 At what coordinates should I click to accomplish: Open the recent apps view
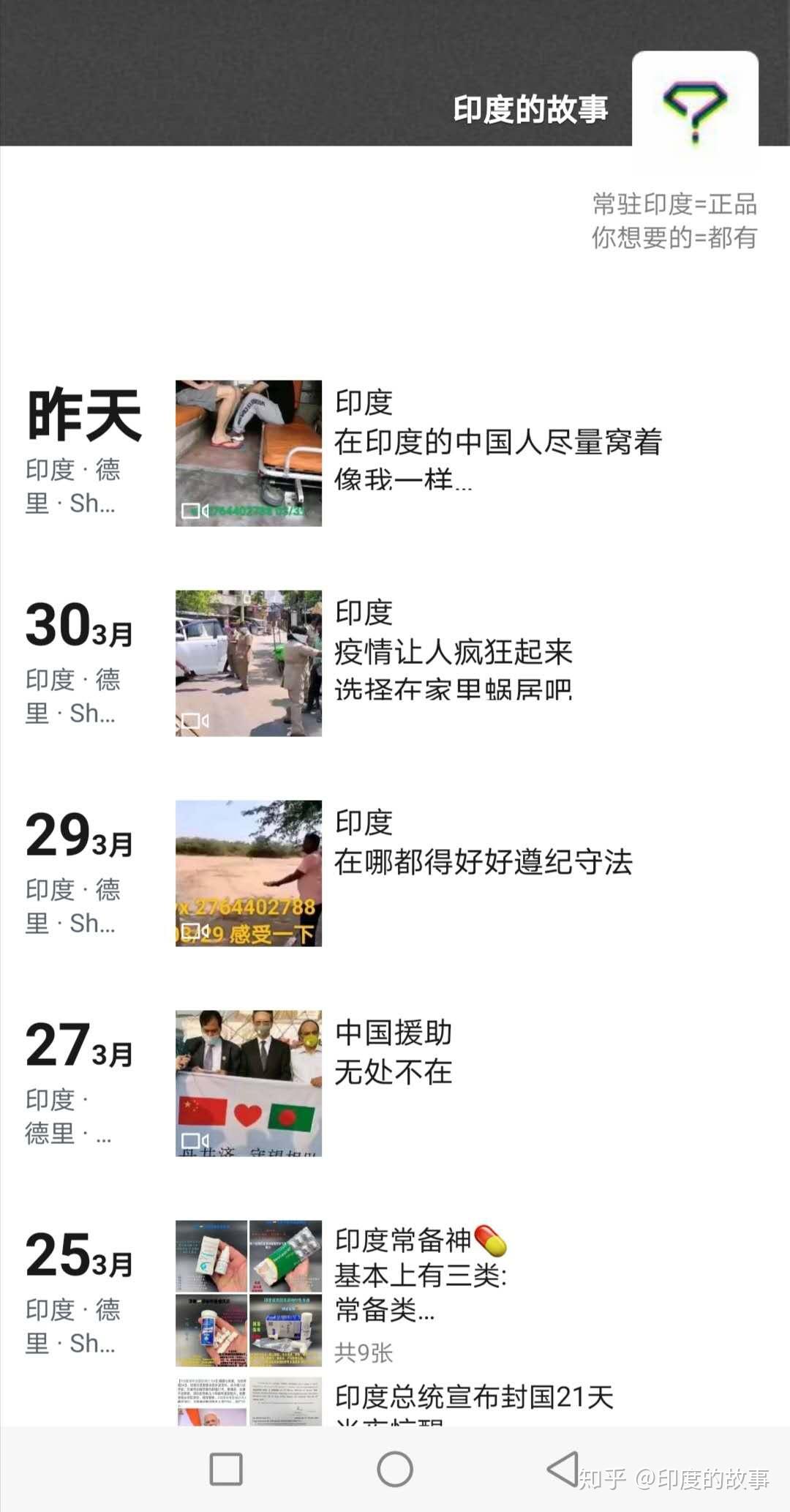coord(226,1469)
